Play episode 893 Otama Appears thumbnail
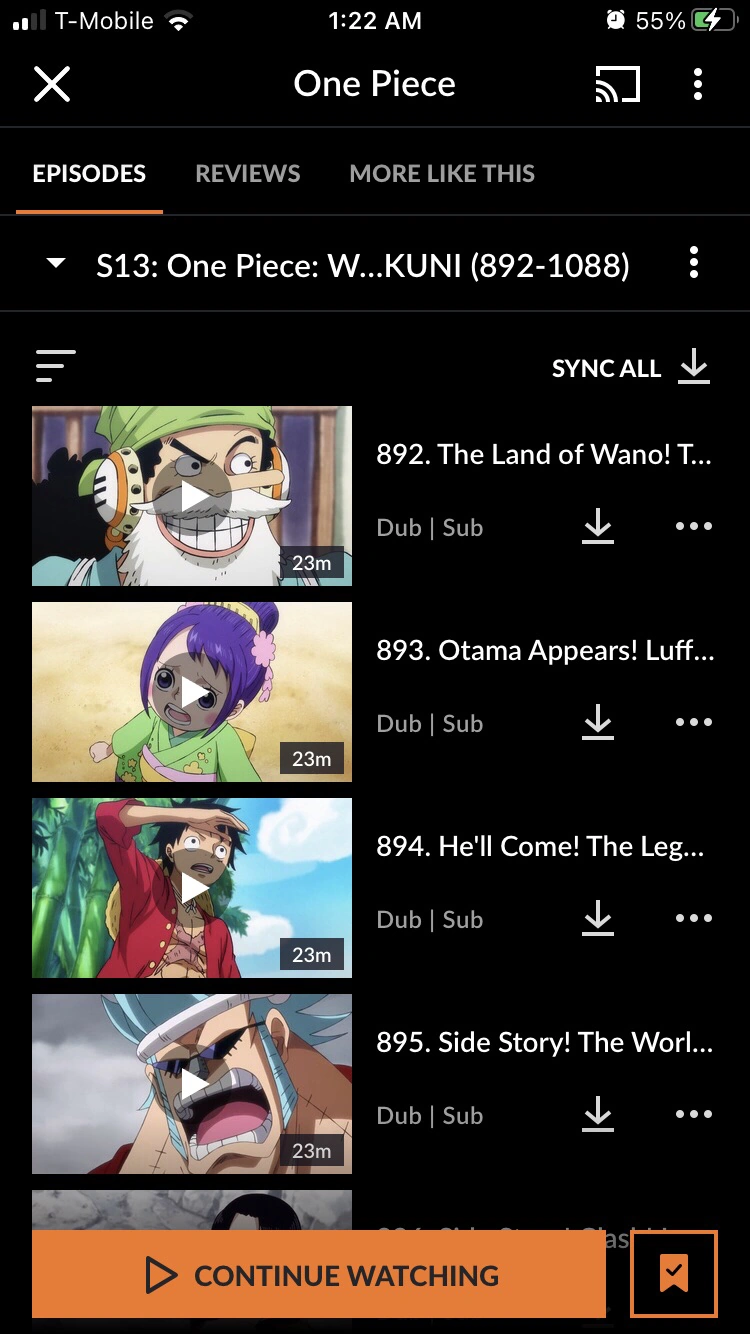Image resolution: width=750 pixels, height=1334 pixels. tap(191, 692)
